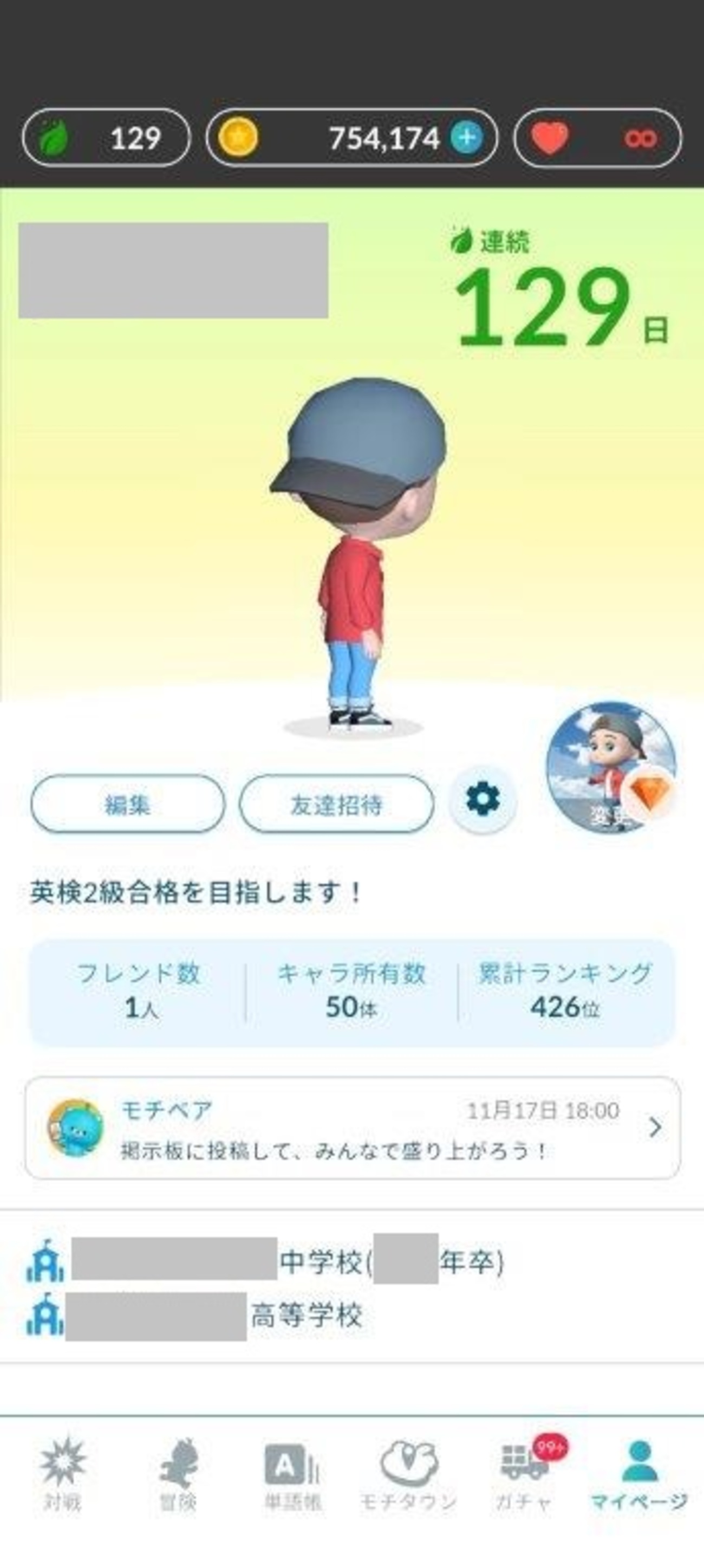Open the モチベア bulletin board notice
Viewport: 704px width, 1568px height.
pos(353,1129)
